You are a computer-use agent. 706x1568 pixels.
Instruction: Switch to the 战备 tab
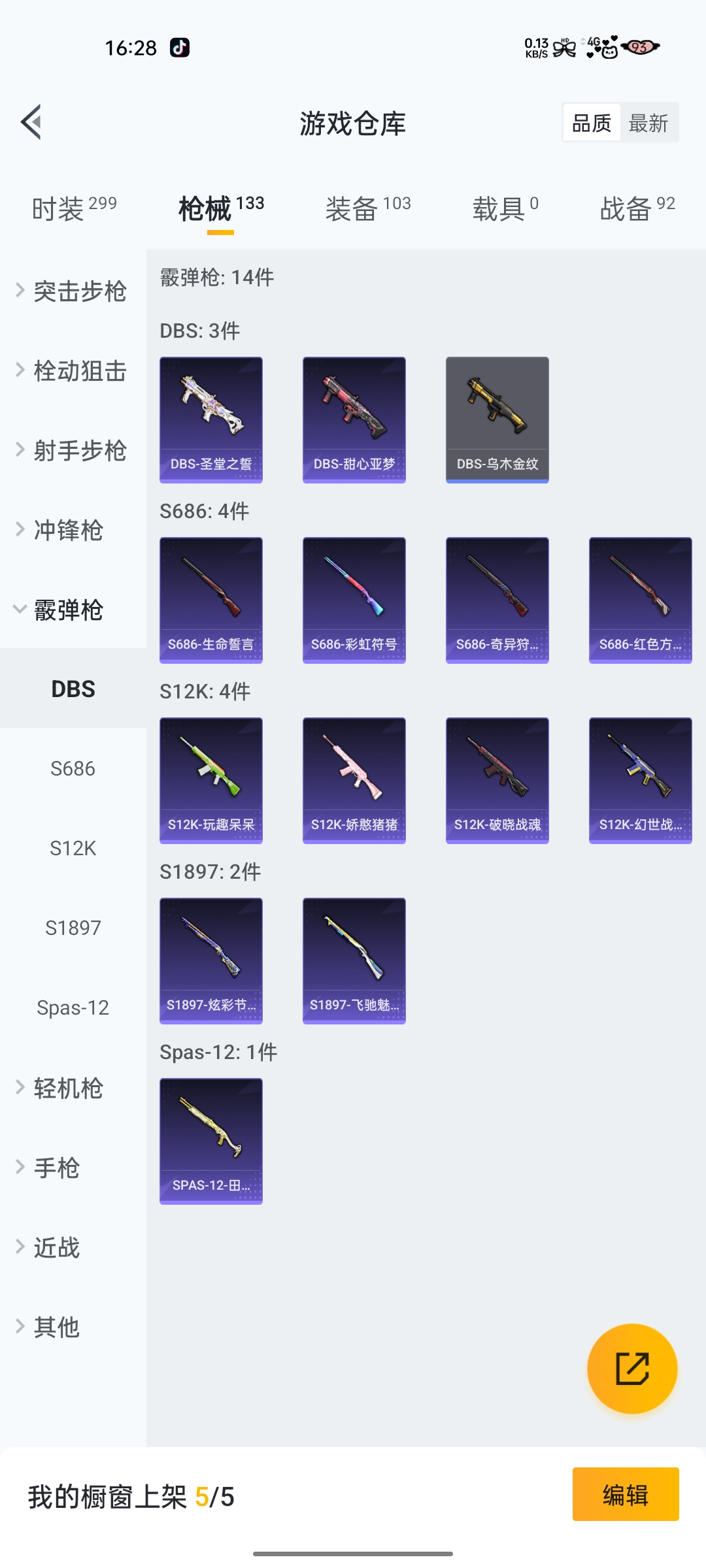click(637, 209)
